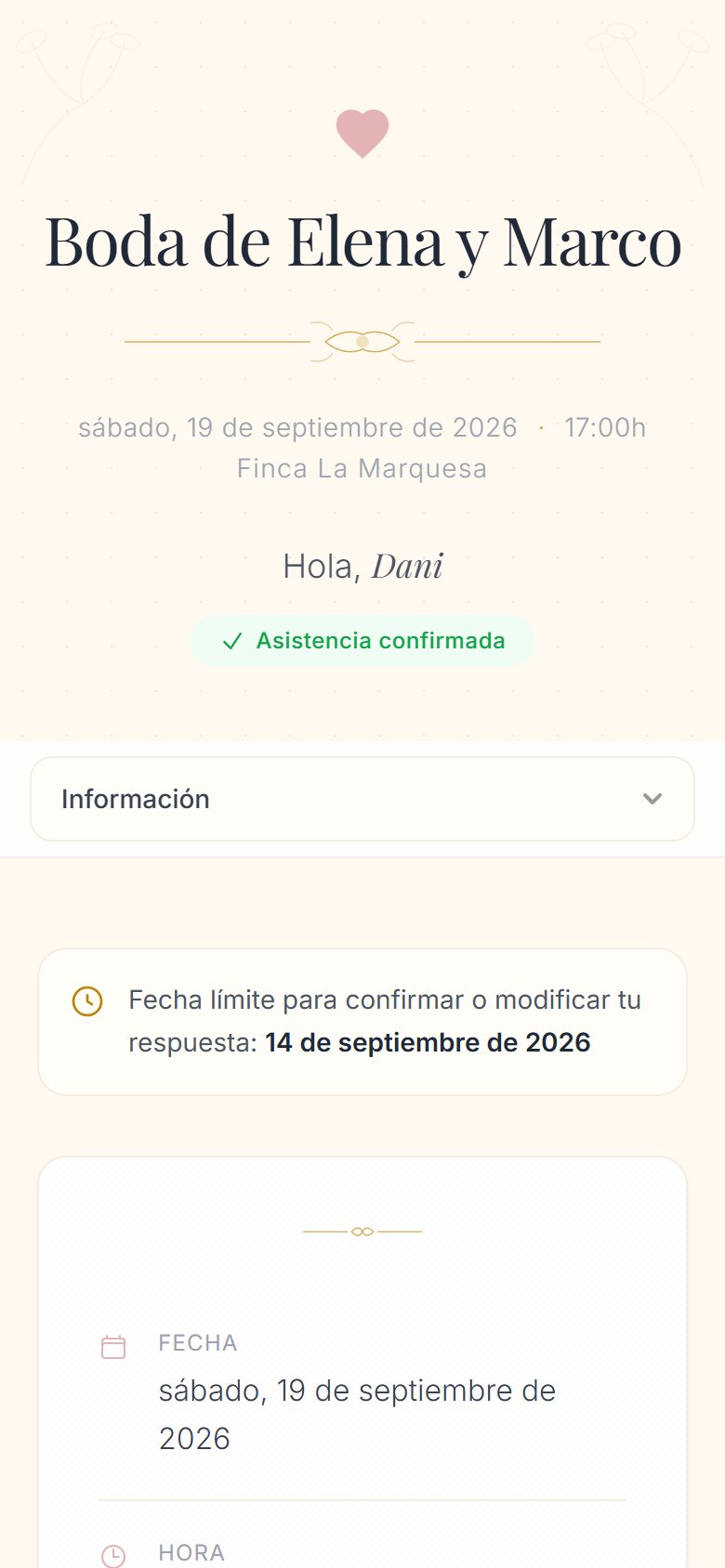Click the gold rings ornament below the title
This screenshot has width=725, height=1568.
(x=362, y=337)
